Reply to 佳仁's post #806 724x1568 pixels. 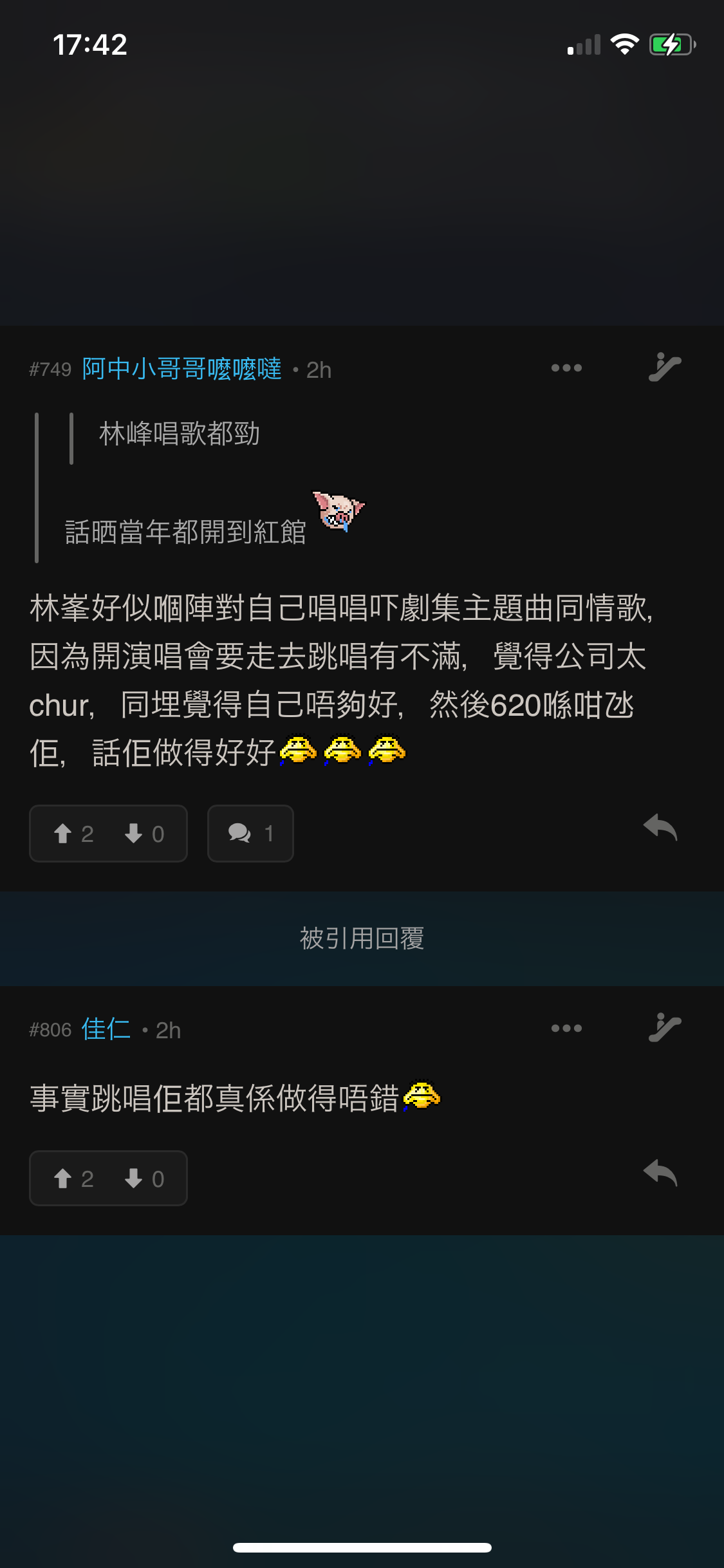661,1173
